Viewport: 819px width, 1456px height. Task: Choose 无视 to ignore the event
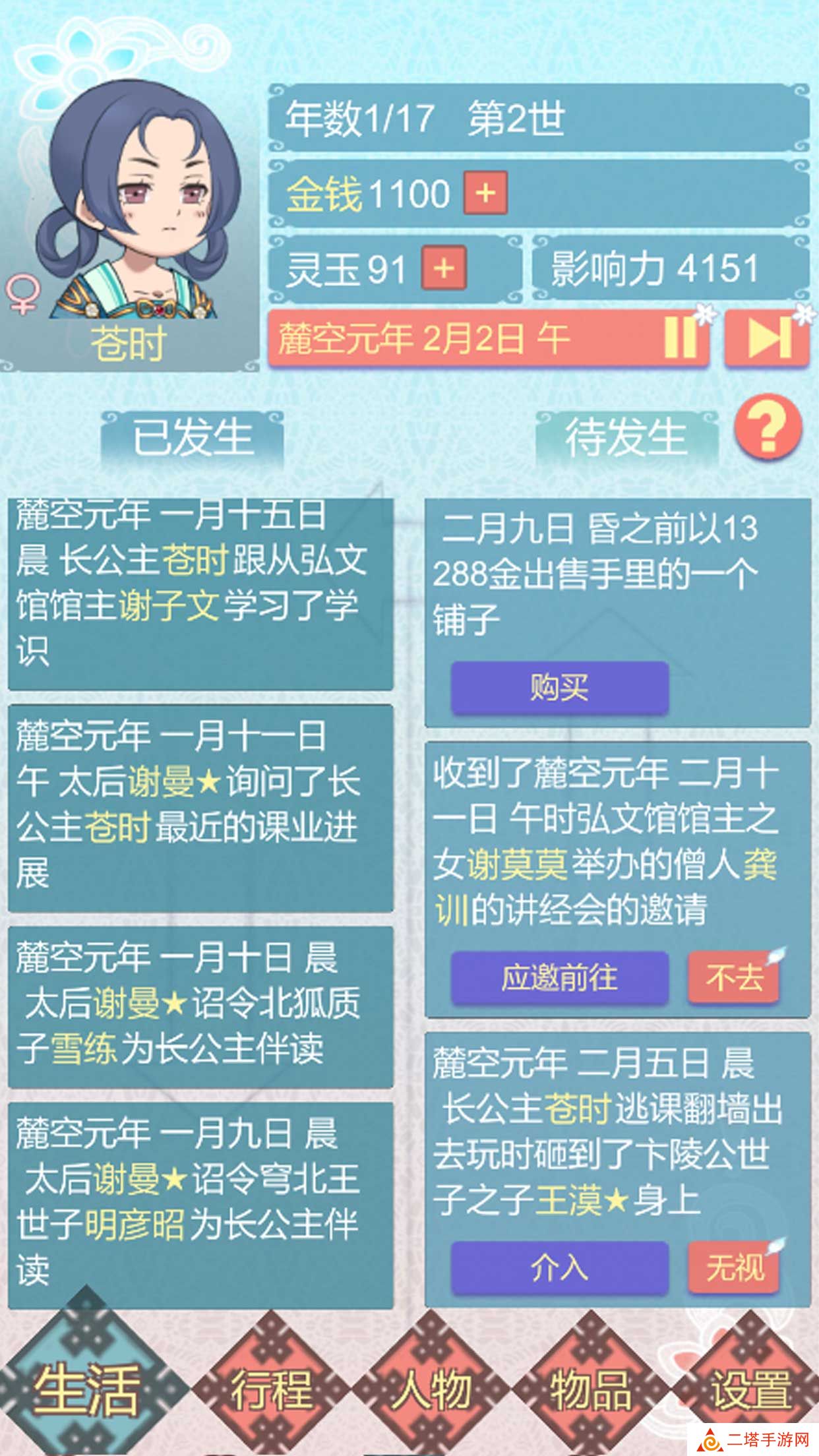[733, 1267]
